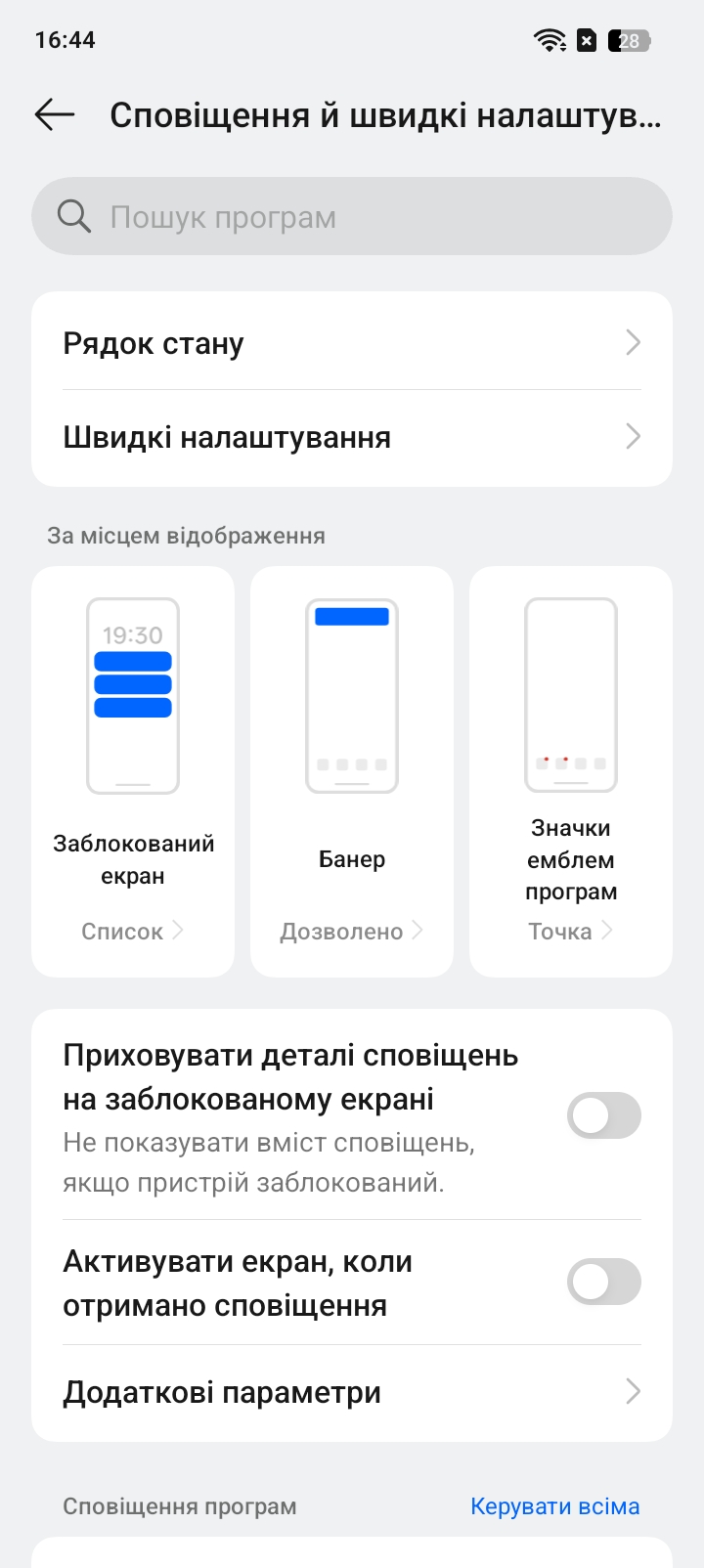
Task: Toggle Активувати екран, коли отримано сповіщення
Action: 603,1282
